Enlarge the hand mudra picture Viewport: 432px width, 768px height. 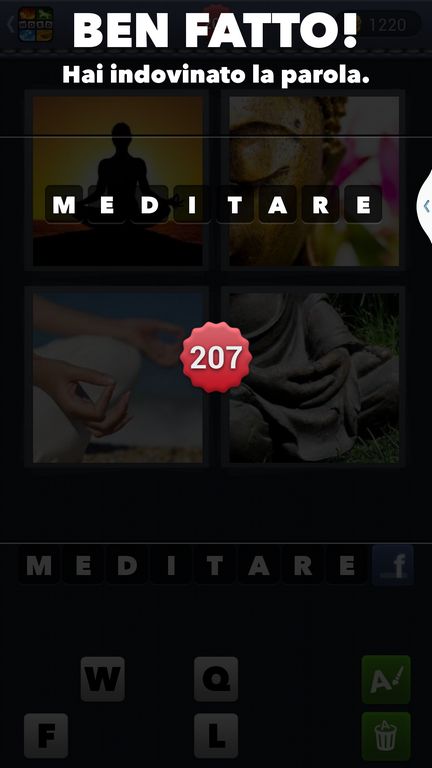tap(118, 378)
